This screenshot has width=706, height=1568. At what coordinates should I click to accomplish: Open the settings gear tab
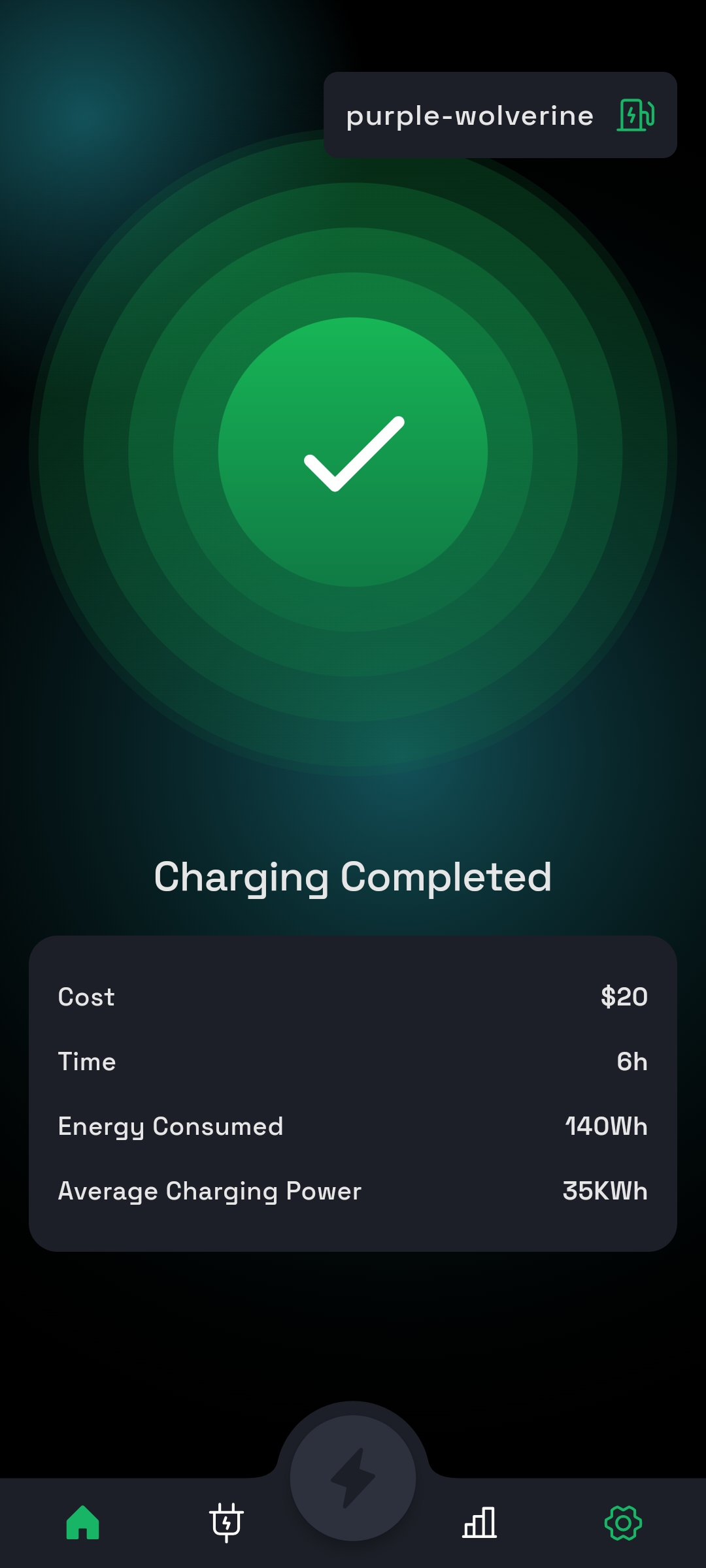point(623,1523)
